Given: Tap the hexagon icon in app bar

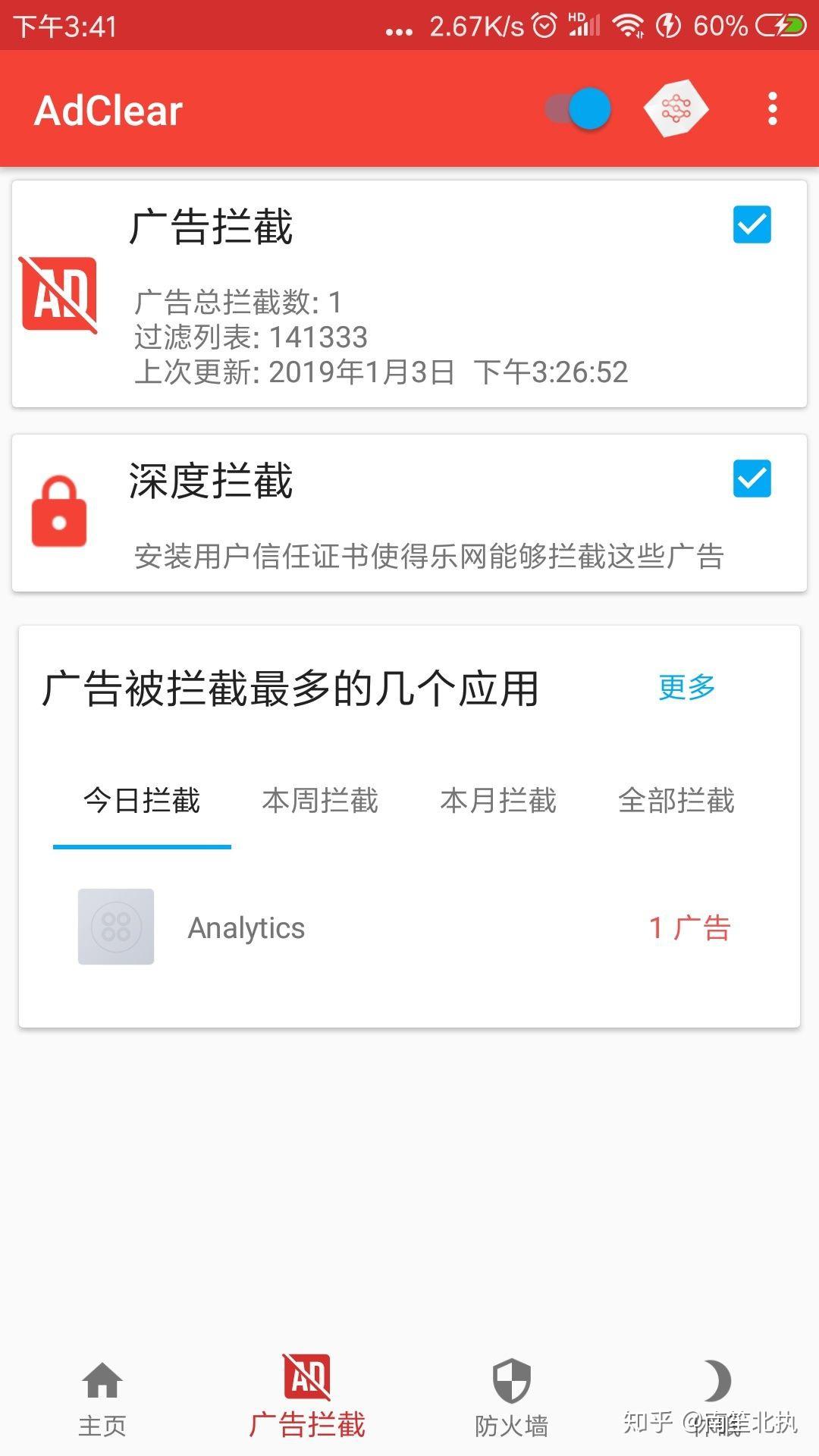Looking at the screenshot, I should pyautogui.click(x=676, y=109).
